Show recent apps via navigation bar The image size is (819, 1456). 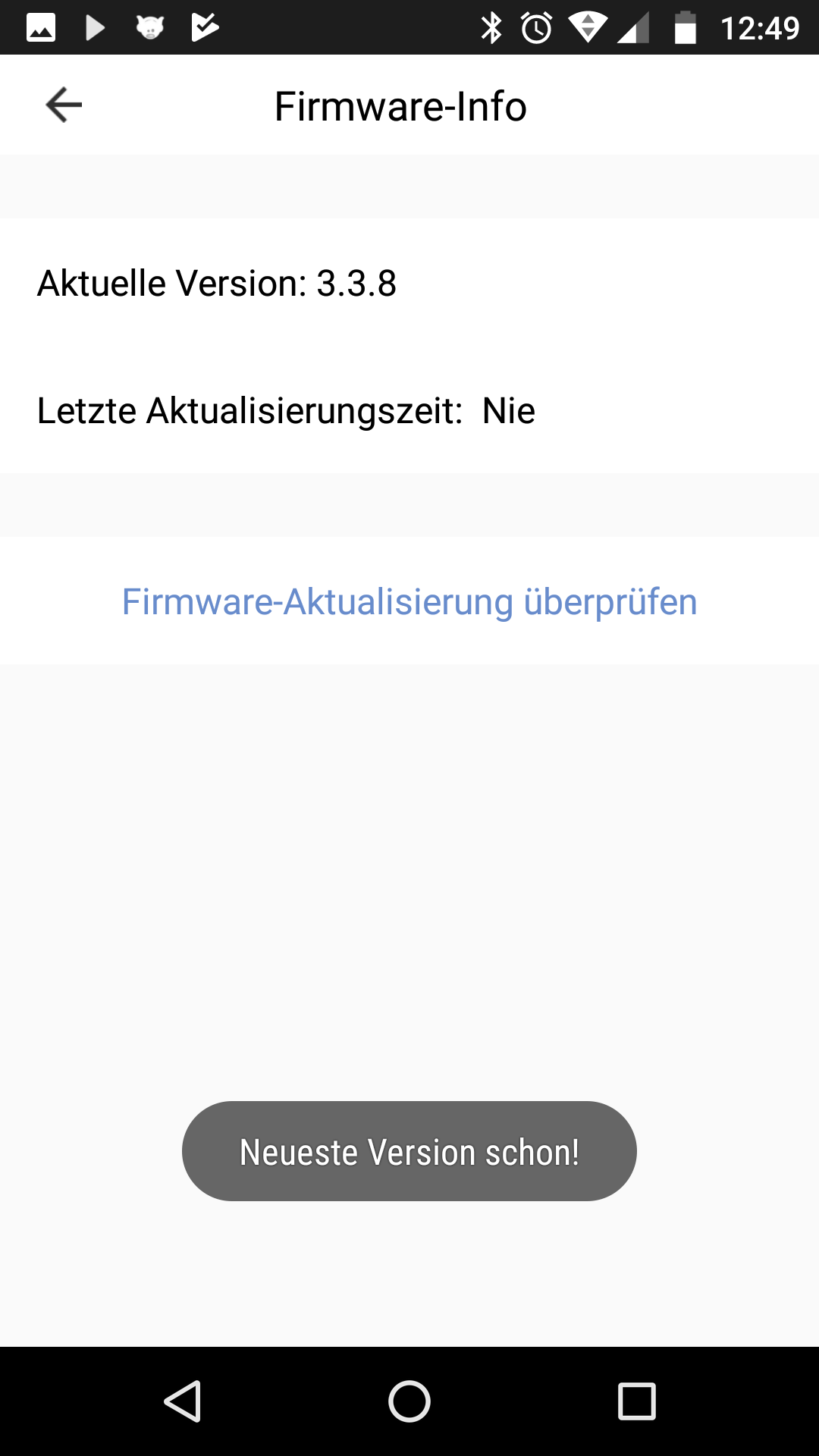[x=636, y=1401]
